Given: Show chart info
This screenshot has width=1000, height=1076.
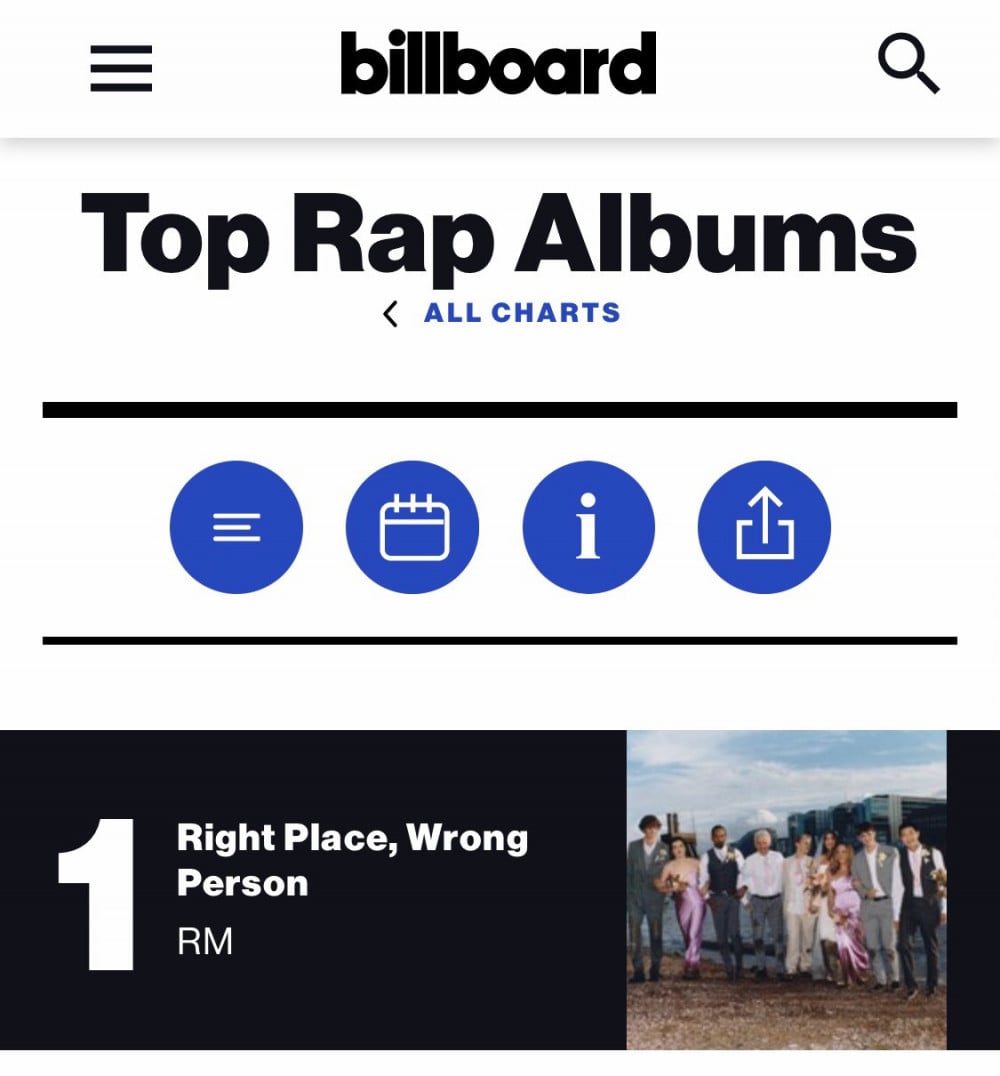Looking at the screenshot, I should point(588,527).
